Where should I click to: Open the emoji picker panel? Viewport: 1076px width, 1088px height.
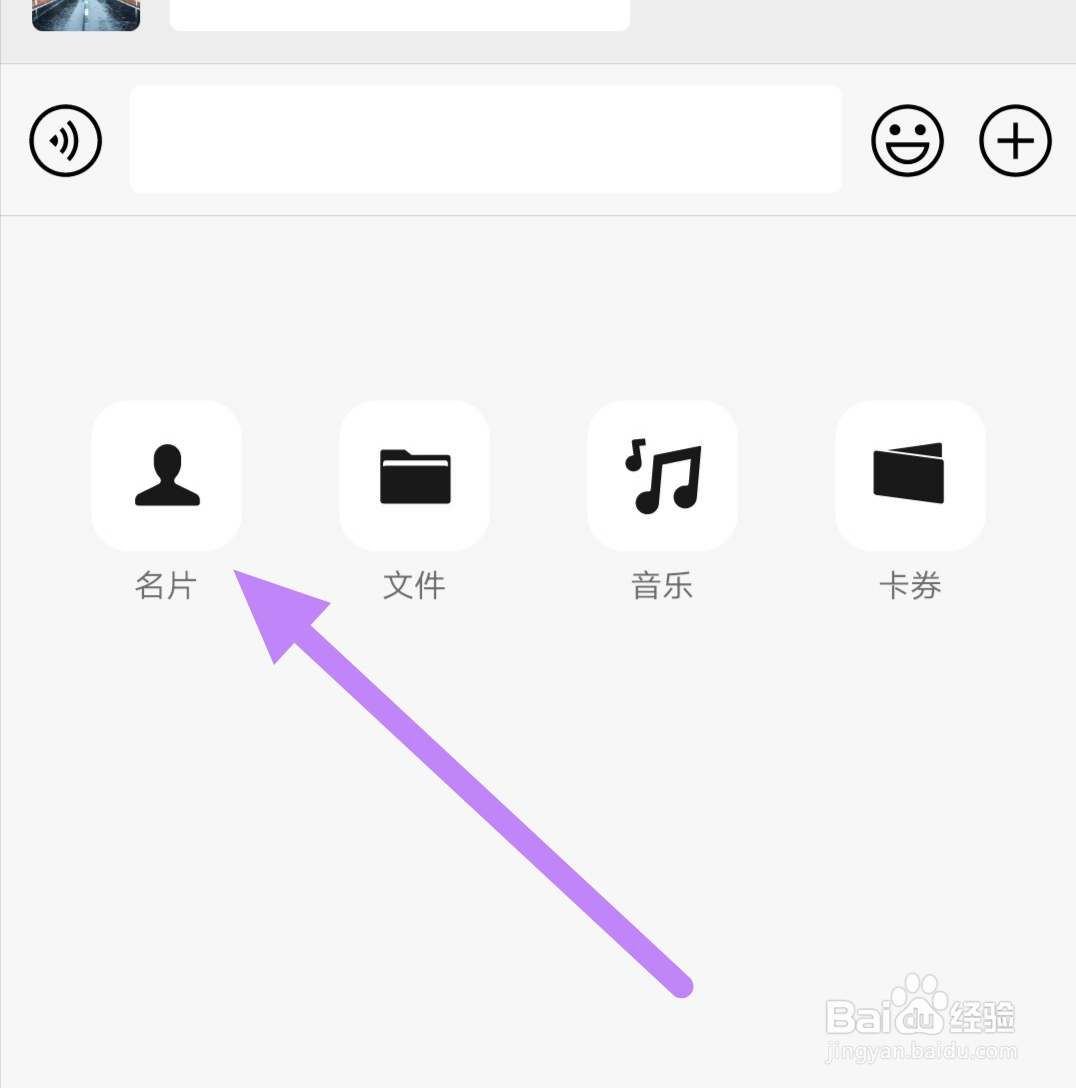click(x=908, y=140)
